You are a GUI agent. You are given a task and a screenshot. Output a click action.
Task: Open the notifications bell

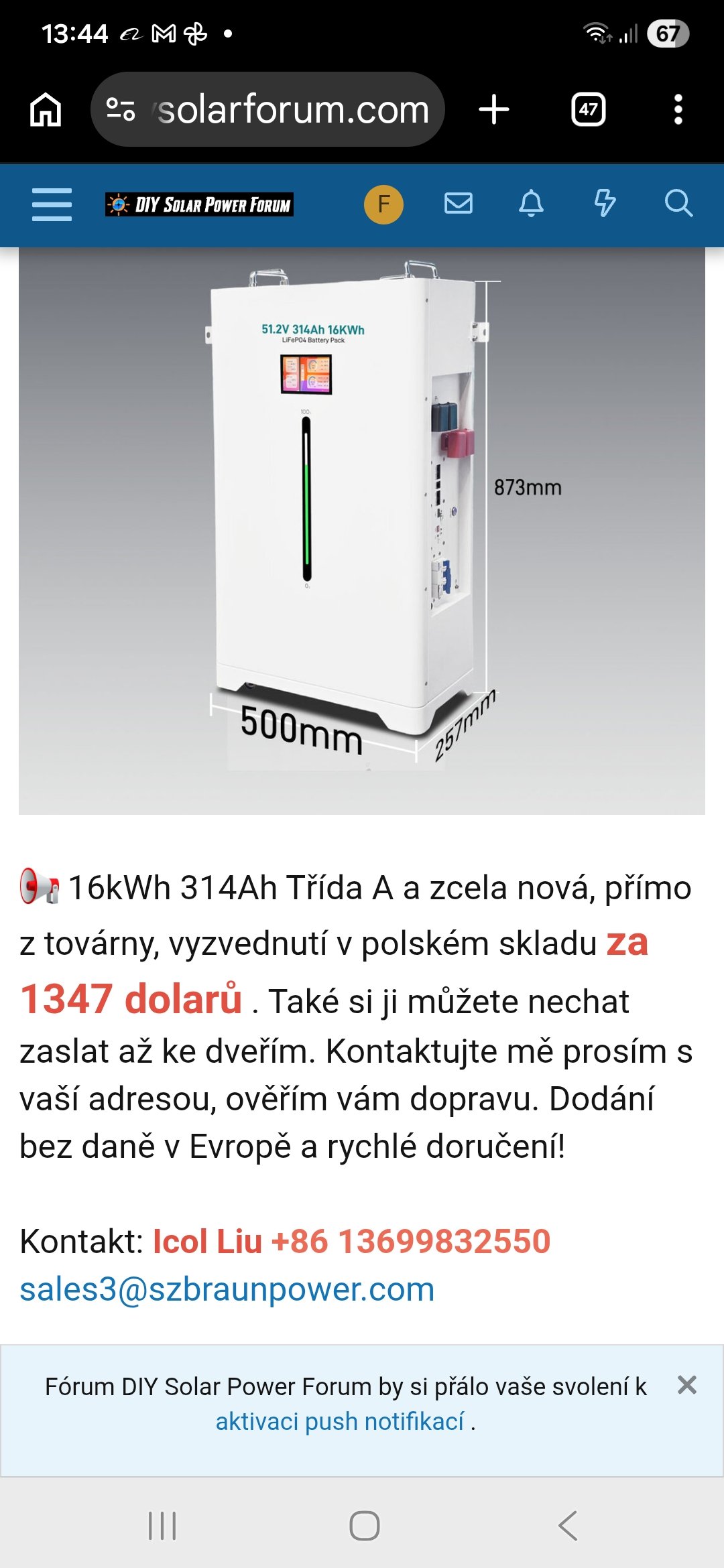(531, 203)
